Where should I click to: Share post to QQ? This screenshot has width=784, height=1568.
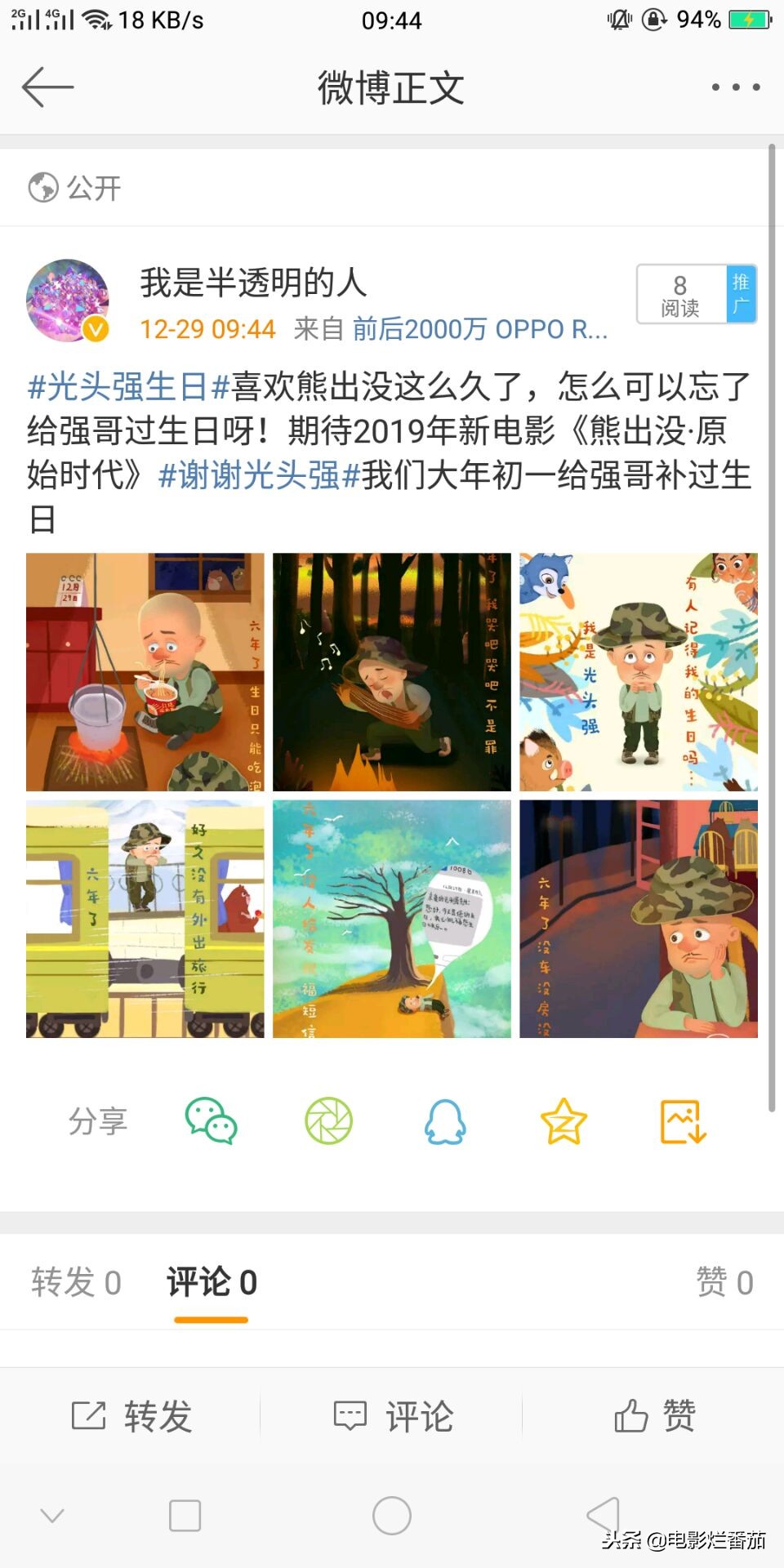point(446,1121)
